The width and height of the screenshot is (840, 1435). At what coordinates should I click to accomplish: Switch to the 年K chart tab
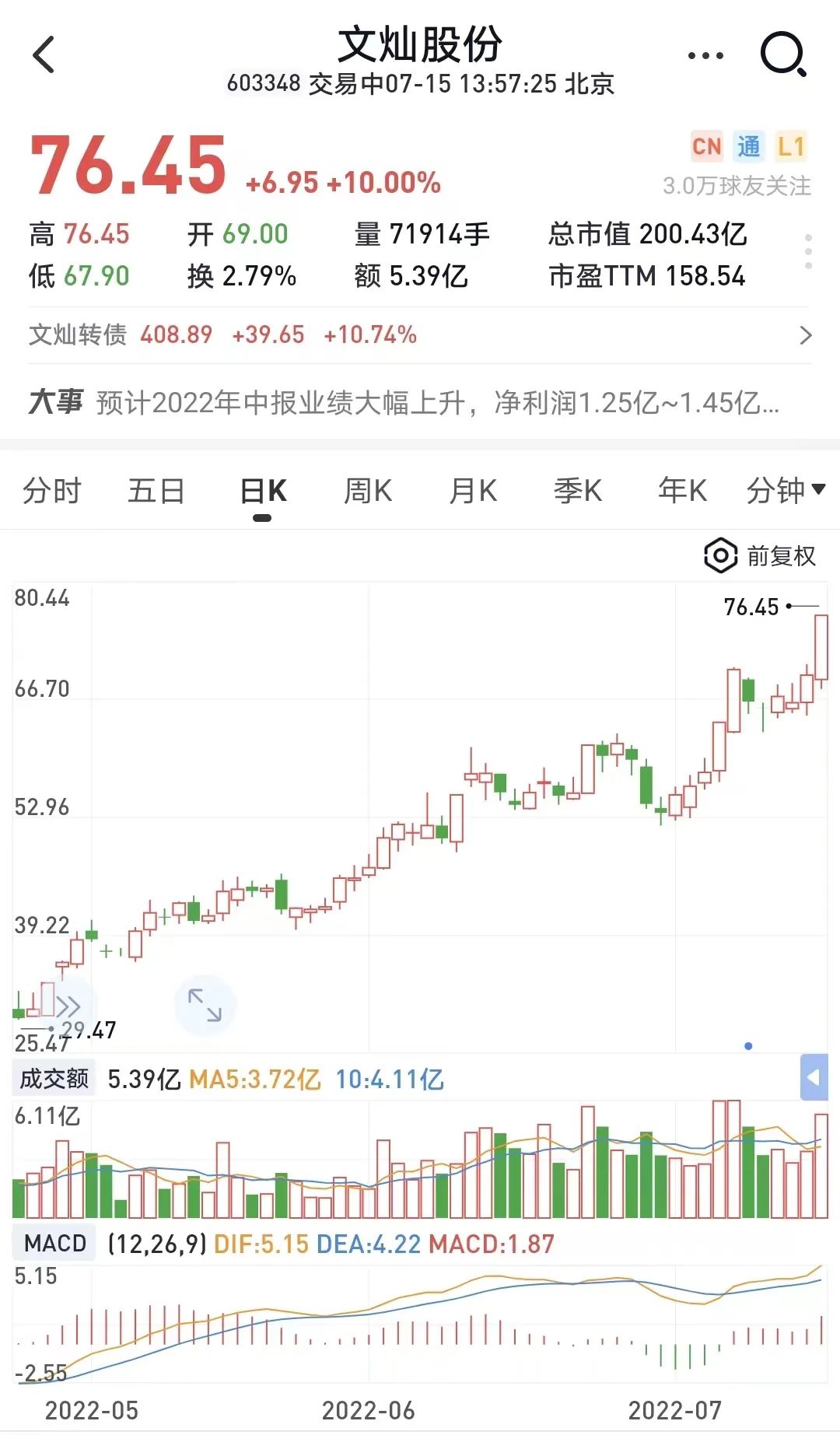(682, 491)
